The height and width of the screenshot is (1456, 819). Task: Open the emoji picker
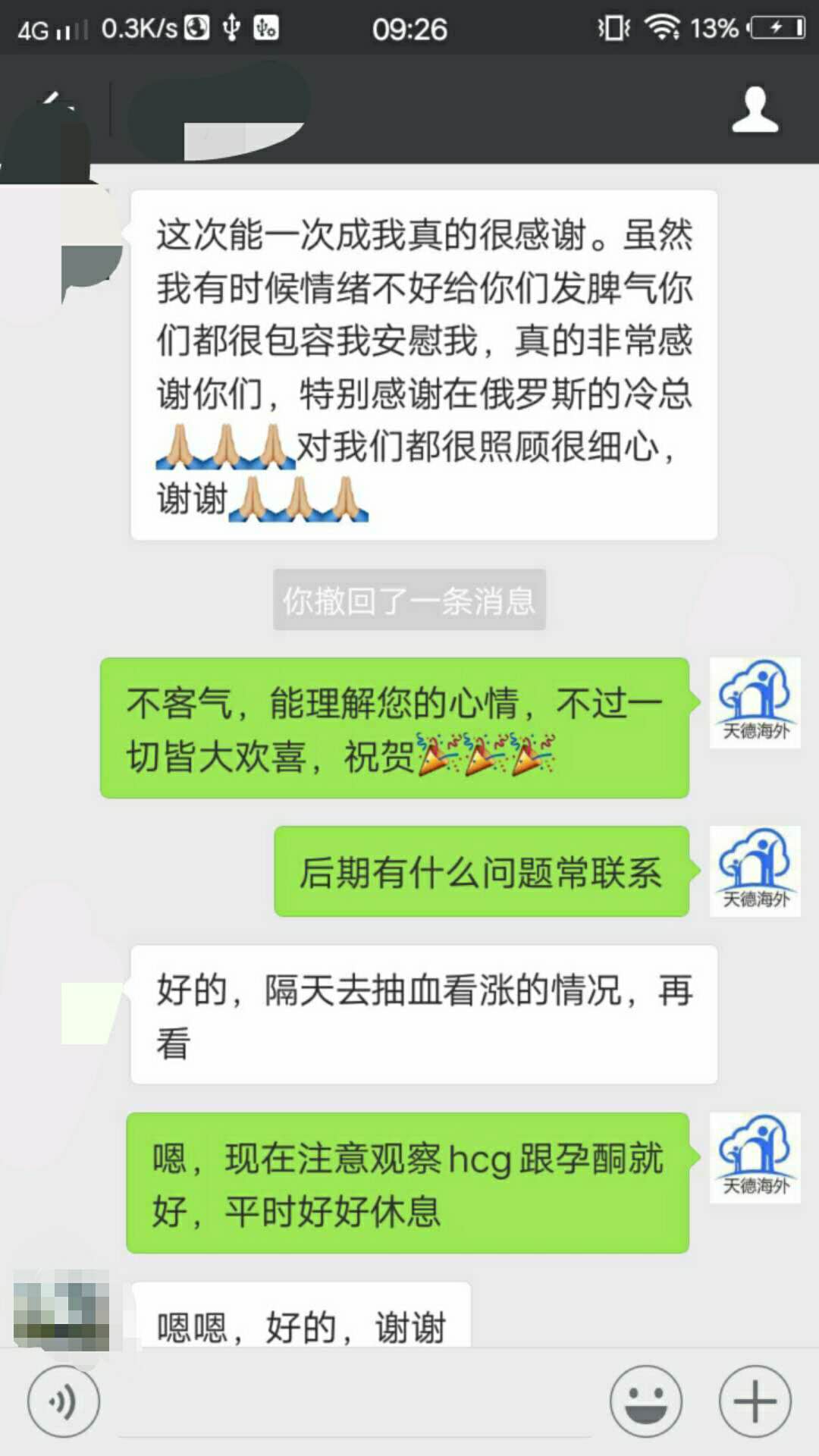646,1401
